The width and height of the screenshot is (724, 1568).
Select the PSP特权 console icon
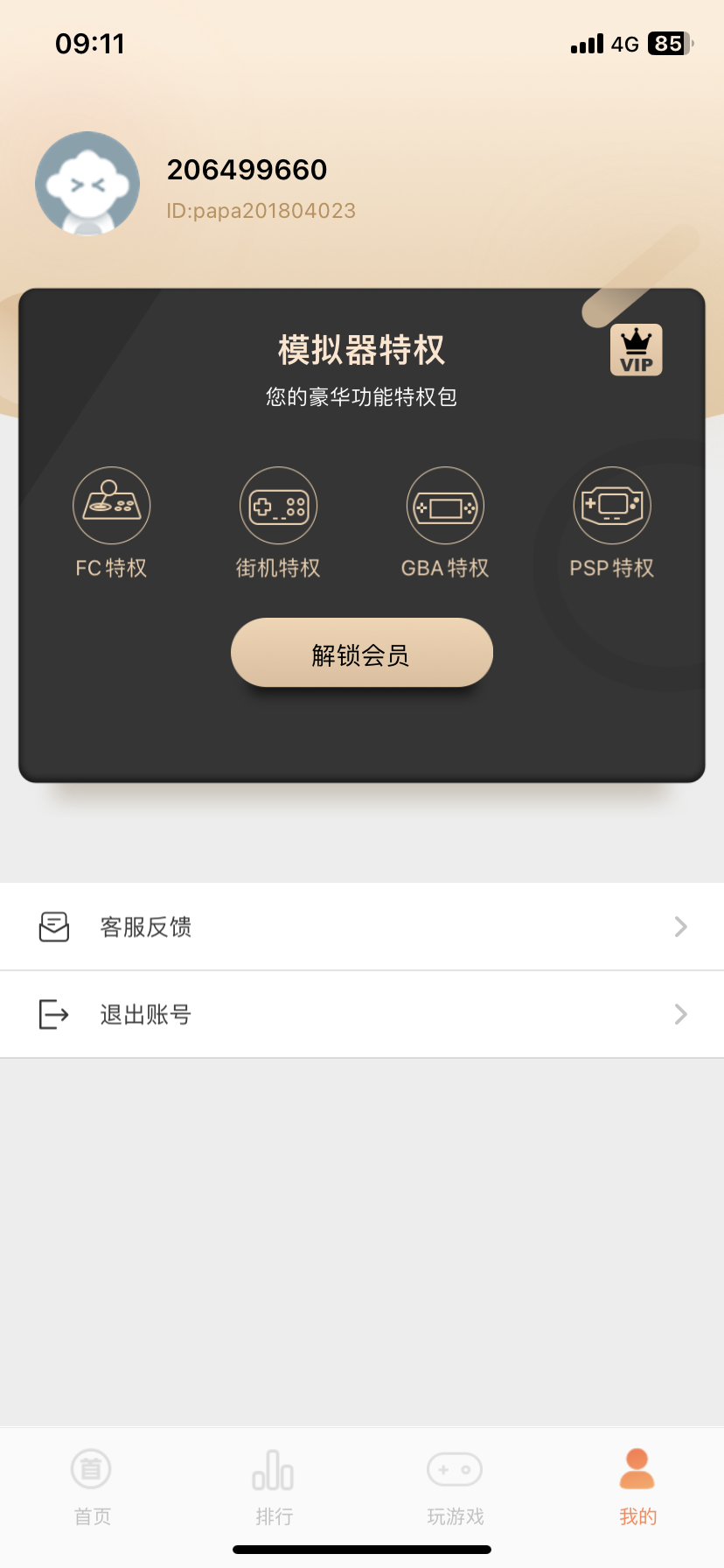coord(611,505)
